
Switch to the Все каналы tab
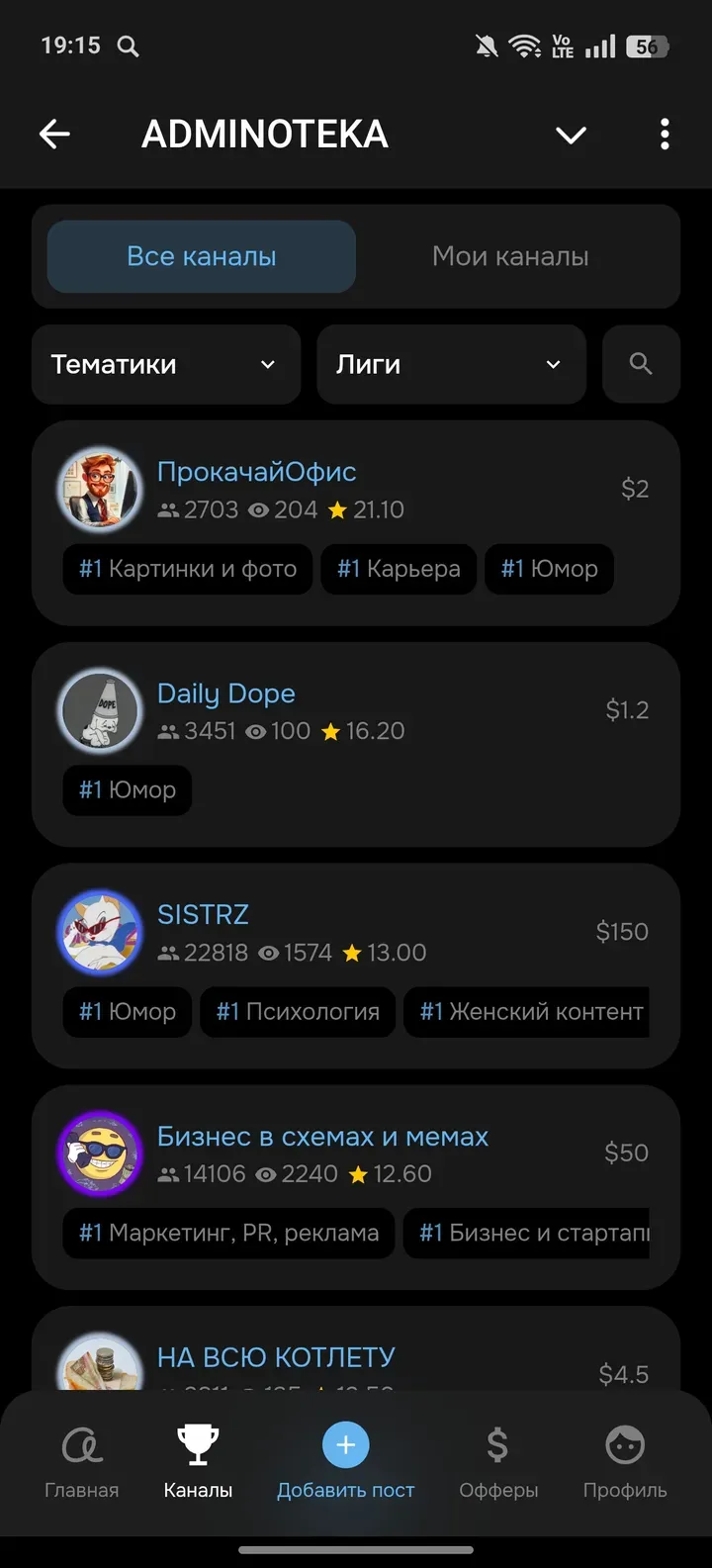[202, 257]
